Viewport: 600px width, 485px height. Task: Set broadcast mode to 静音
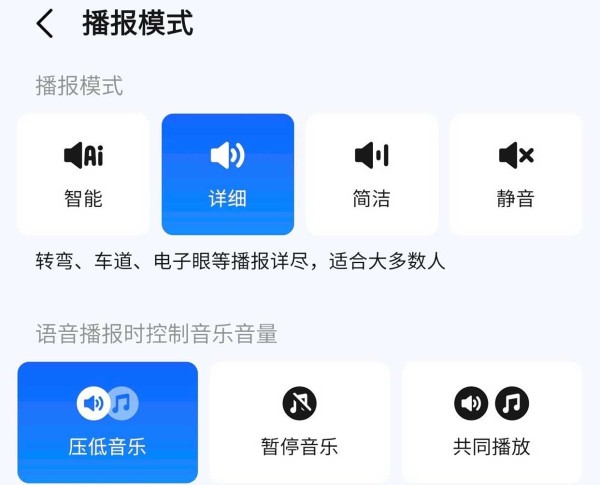coord(516,174)
